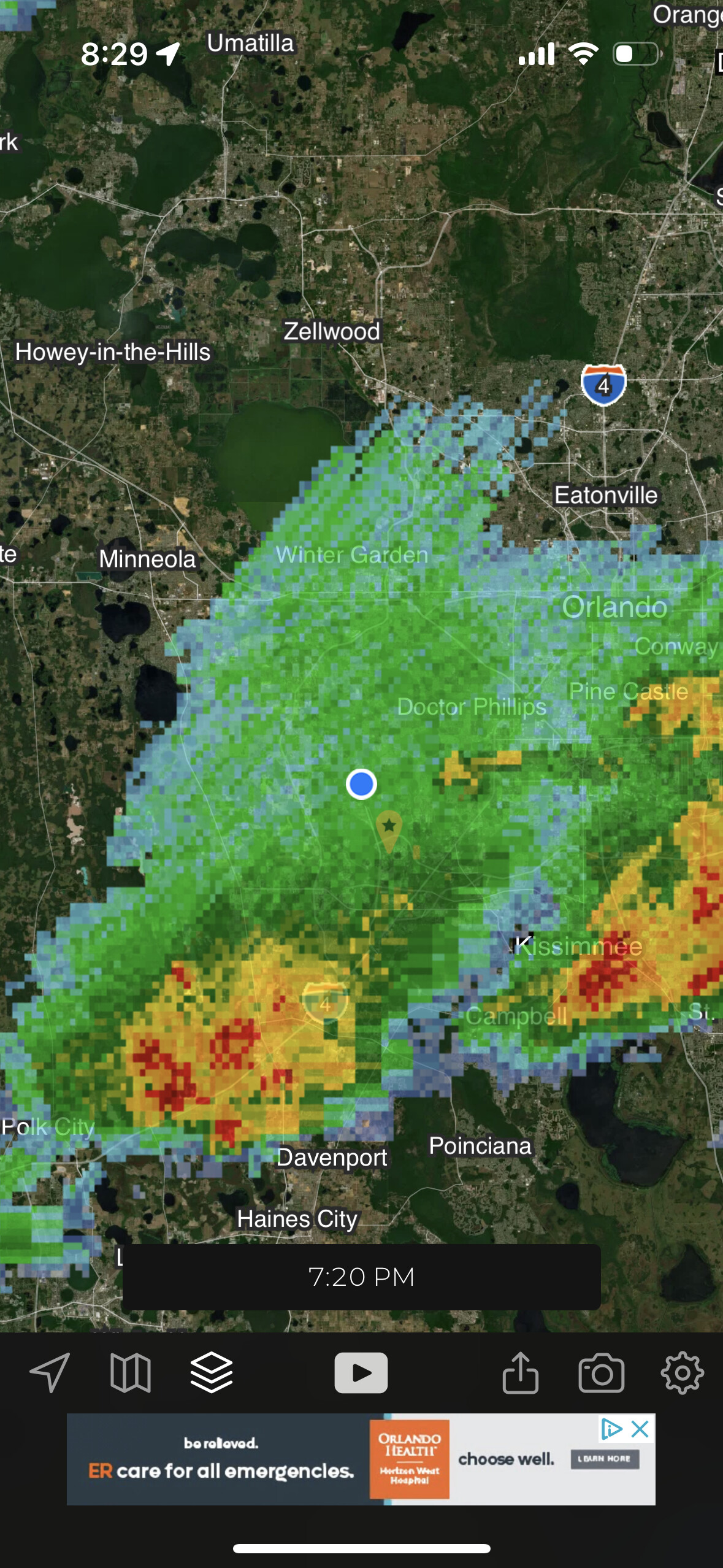Open the radar layers menu
The image size is (723, 1568).
pos(212,1372)
